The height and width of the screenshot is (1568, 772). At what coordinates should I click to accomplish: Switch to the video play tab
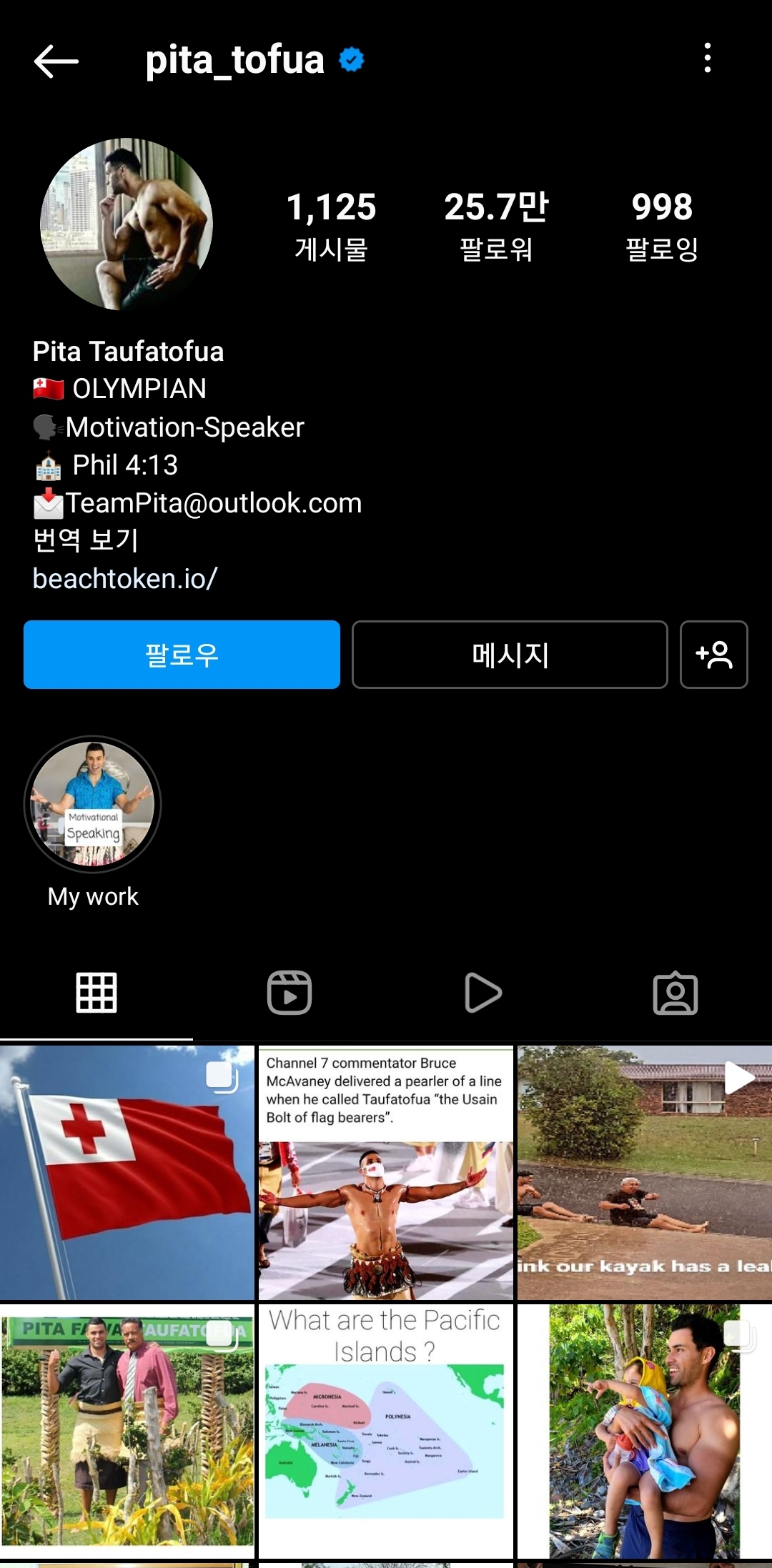[x=482, y=993]
